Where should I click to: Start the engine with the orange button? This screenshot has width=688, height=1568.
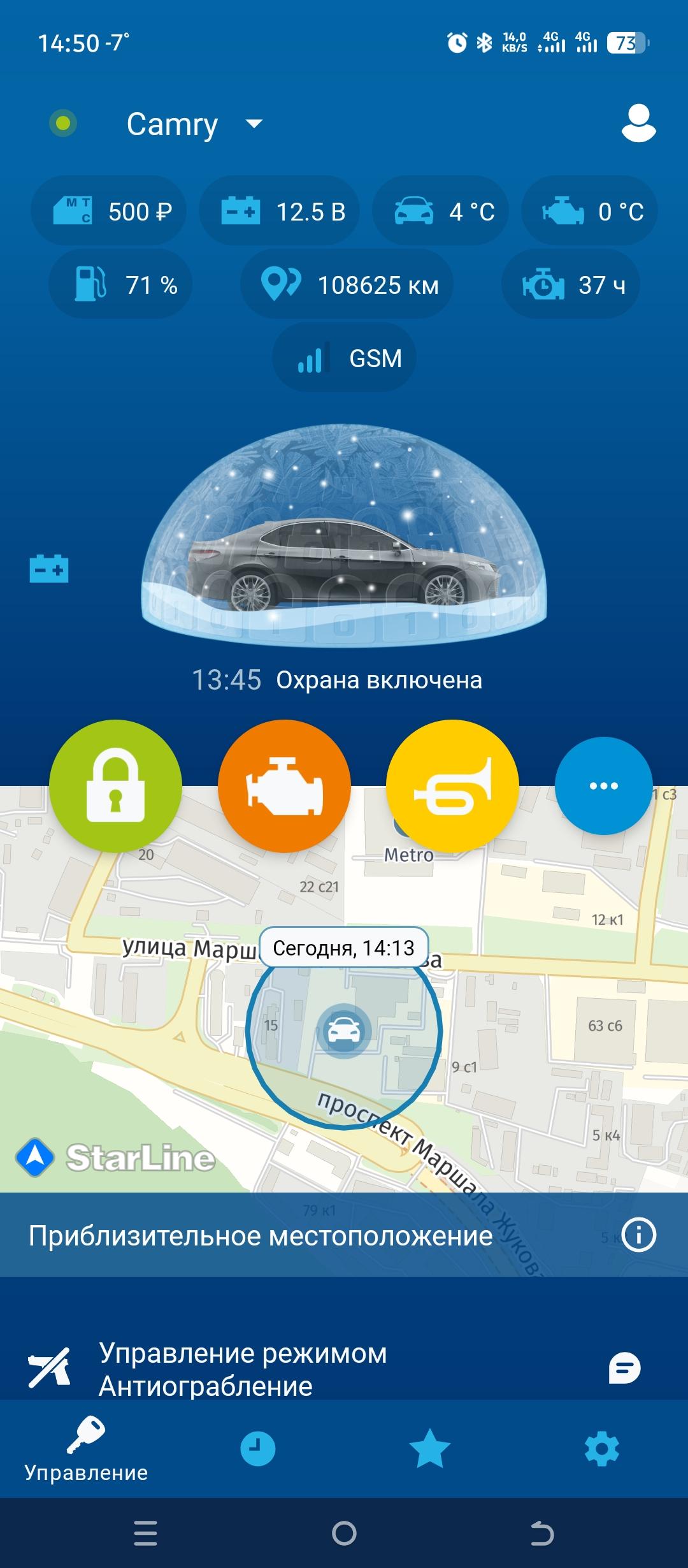click(284, 786)
